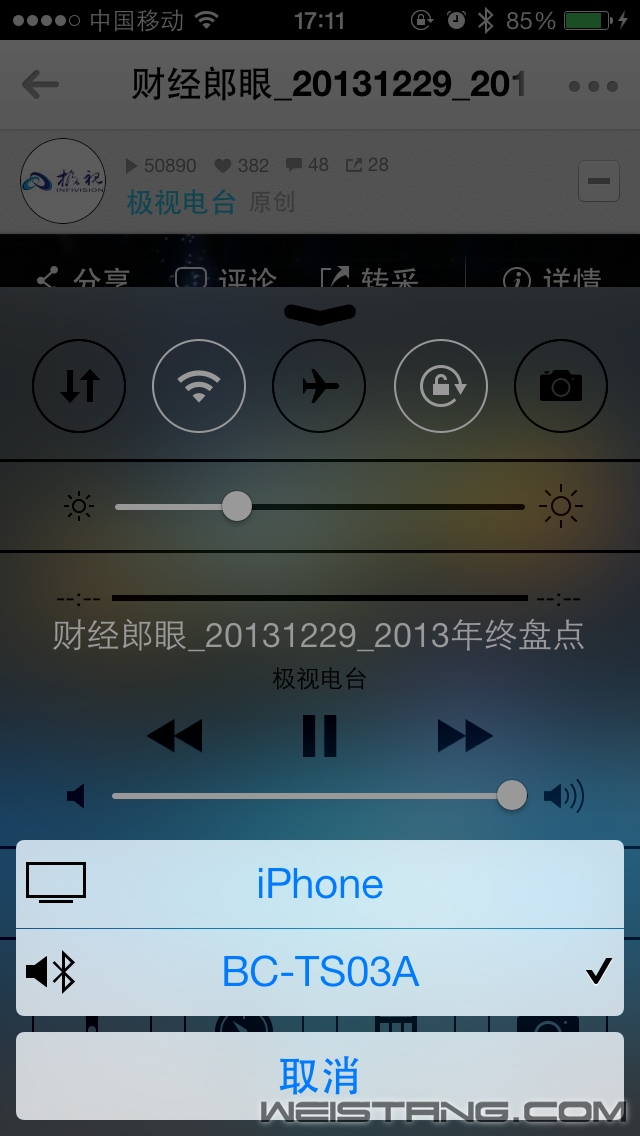Toggle the rotation lock
Screen dimensions: 640x1136
coord(441,387)
